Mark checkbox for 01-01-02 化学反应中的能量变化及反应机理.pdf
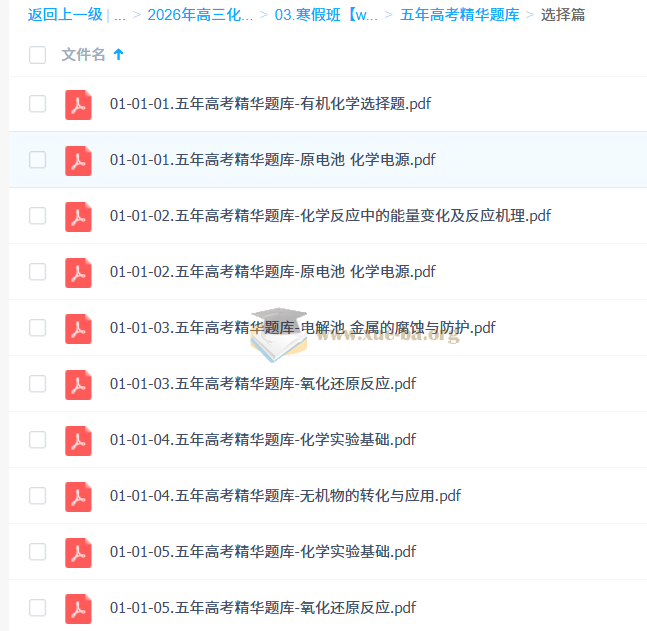This screenshot has height=631, width=647. (x=37, y=215)
